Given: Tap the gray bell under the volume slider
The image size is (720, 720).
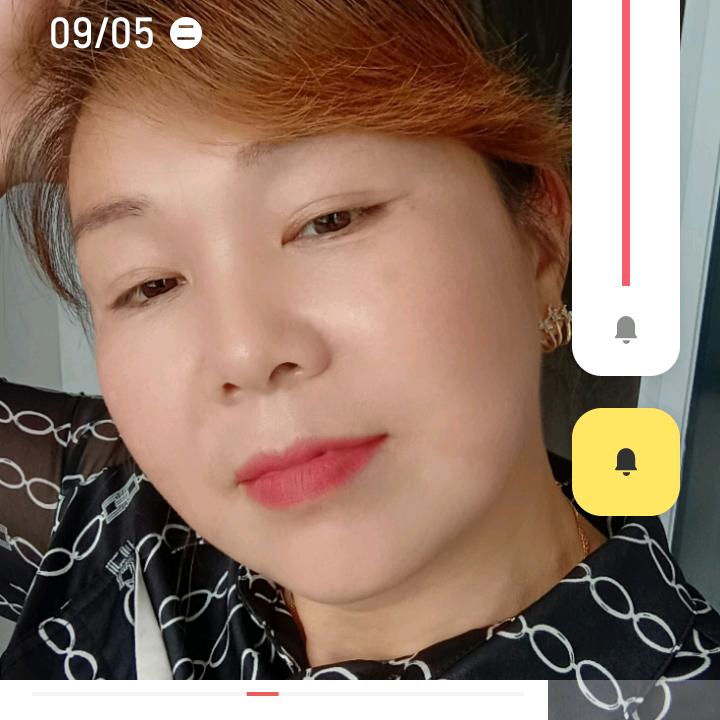Looking at the screenshot, I should [x=626, y=329].
